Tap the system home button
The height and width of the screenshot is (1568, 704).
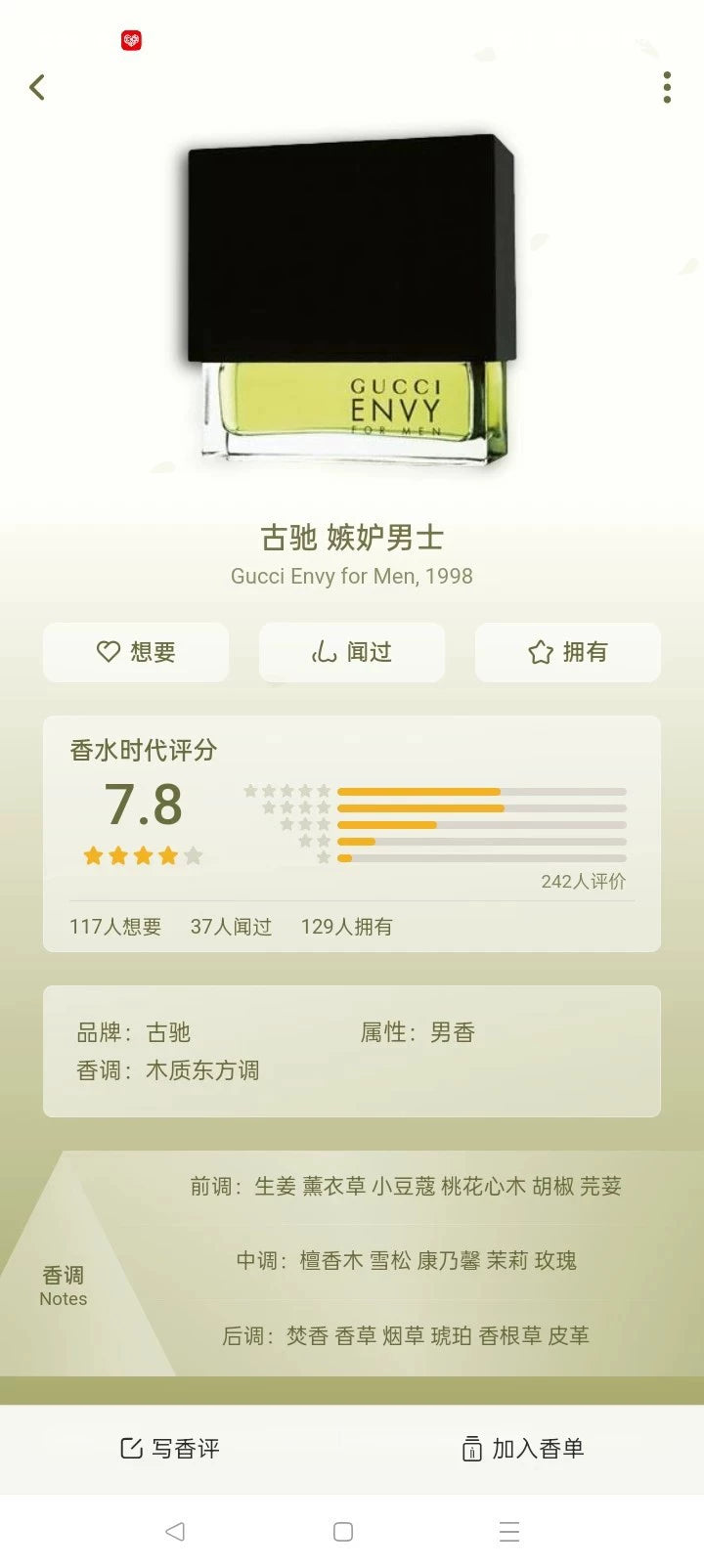343,1532
